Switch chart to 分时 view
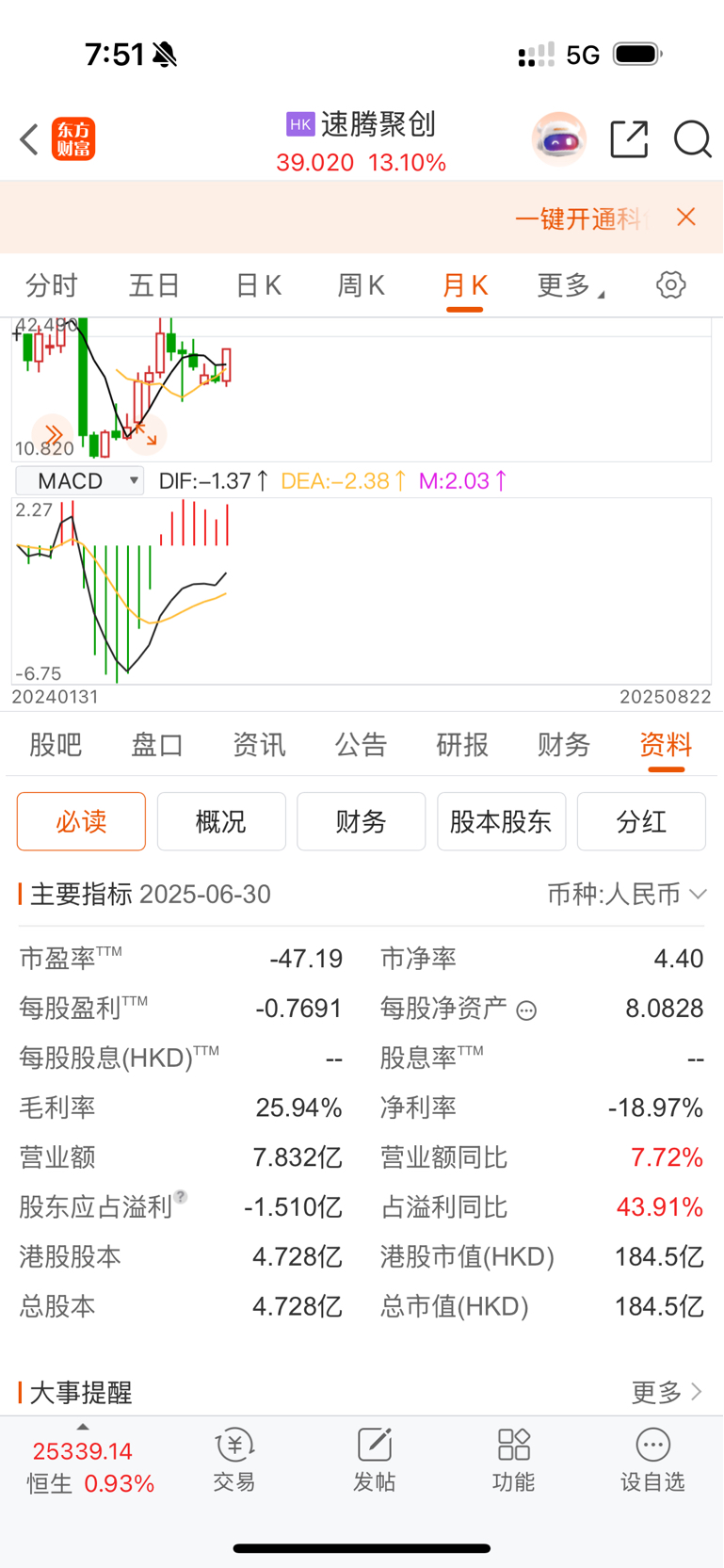This screenshot has width=724, height=1568. click(52, 285)
